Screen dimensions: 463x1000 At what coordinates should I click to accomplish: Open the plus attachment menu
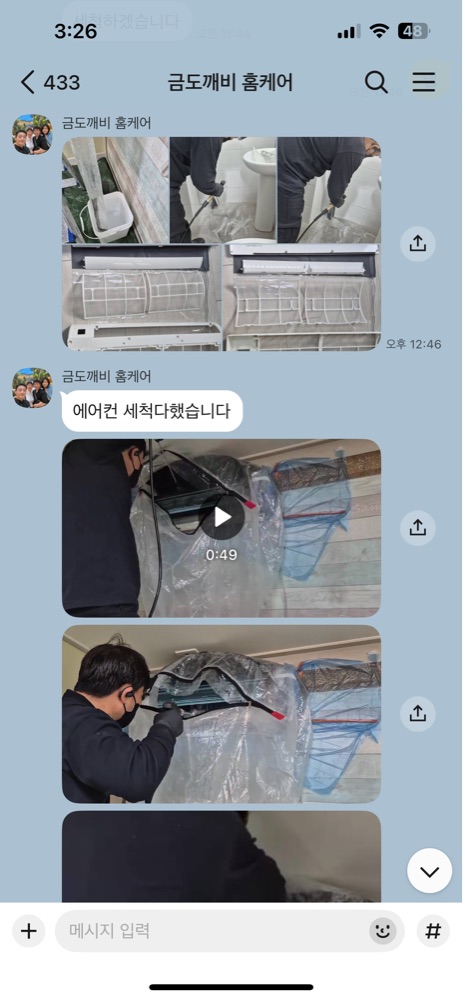tap(29, 931)
